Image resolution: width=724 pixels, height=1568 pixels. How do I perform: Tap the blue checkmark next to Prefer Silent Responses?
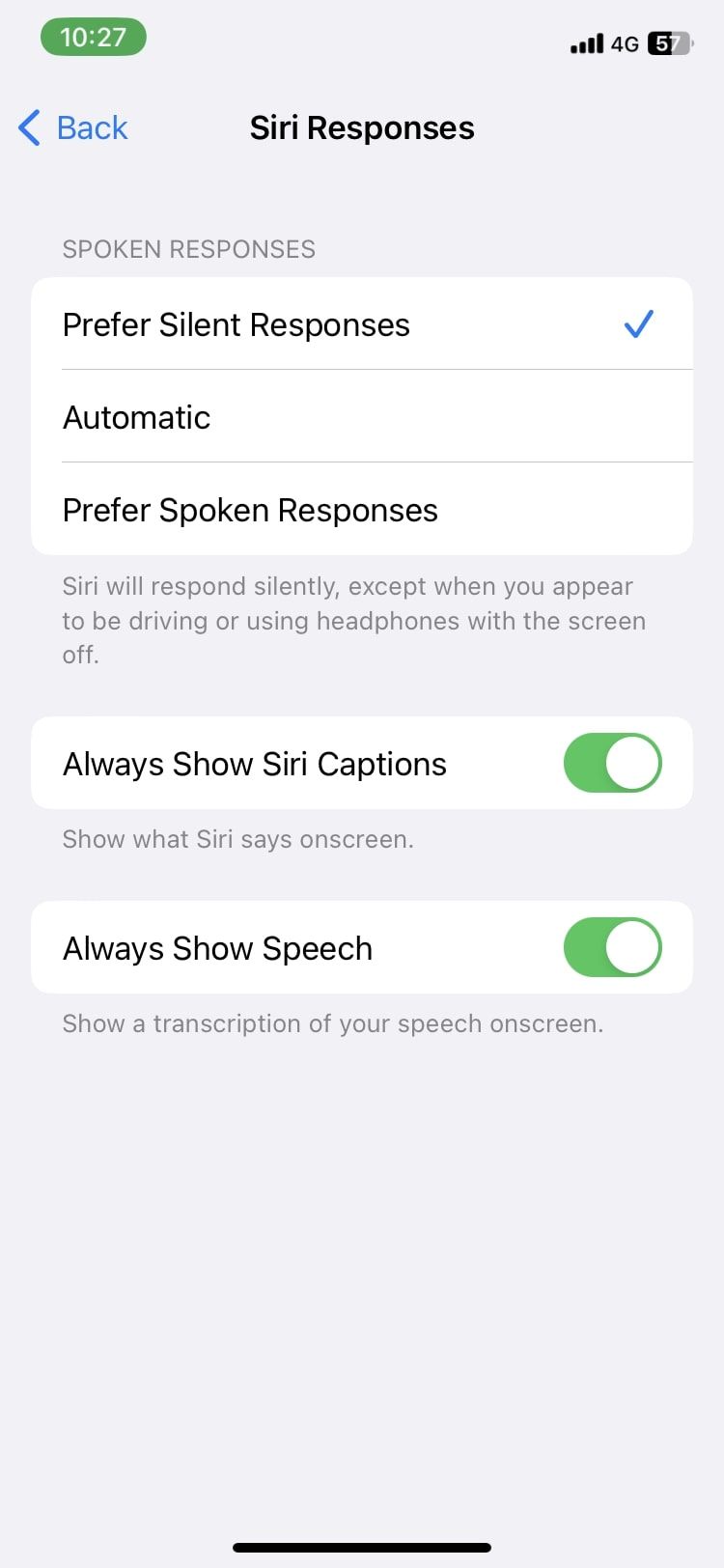pos(638,323)
